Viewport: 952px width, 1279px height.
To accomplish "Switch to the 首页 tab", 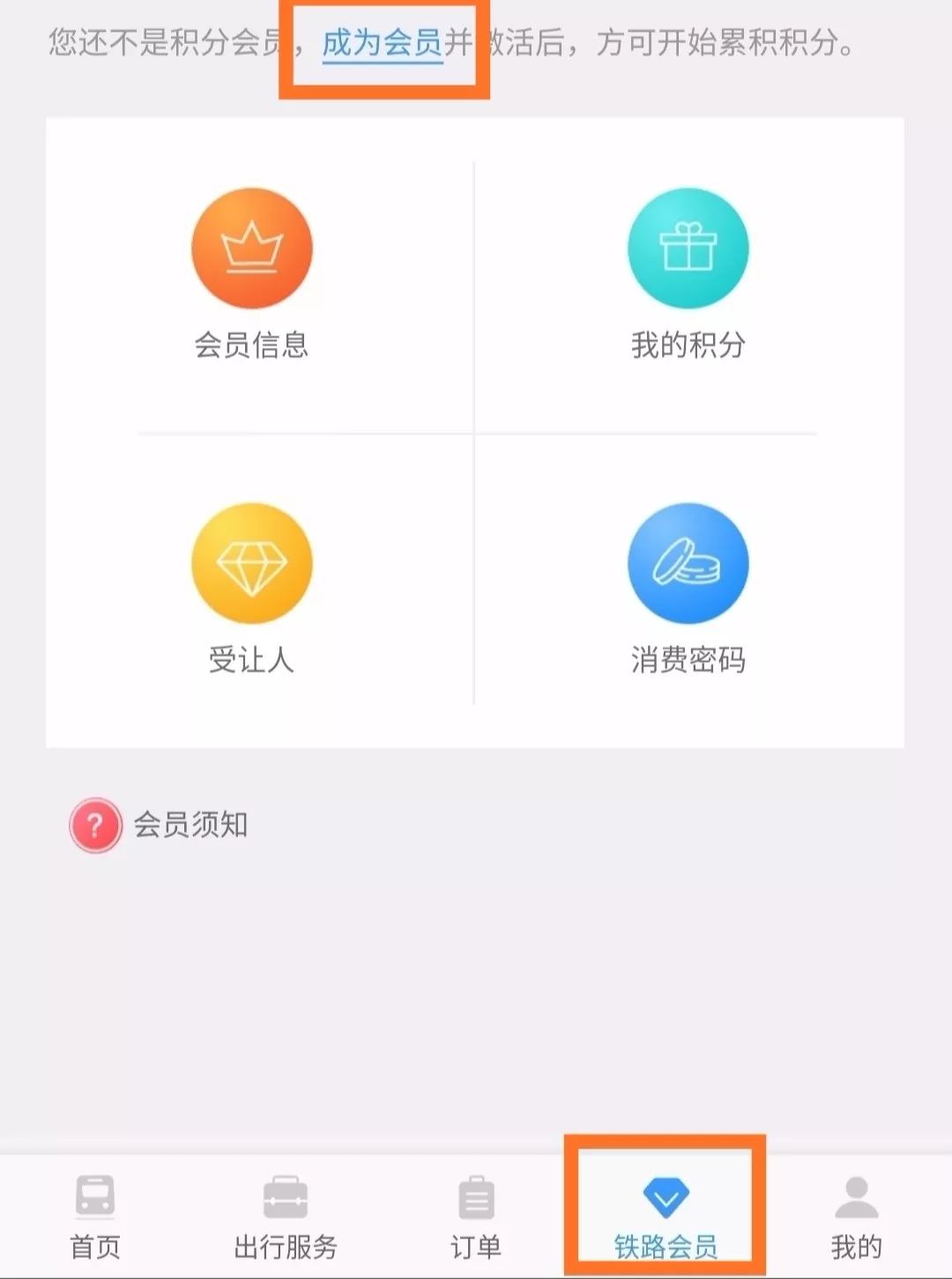I will 93,1246.
